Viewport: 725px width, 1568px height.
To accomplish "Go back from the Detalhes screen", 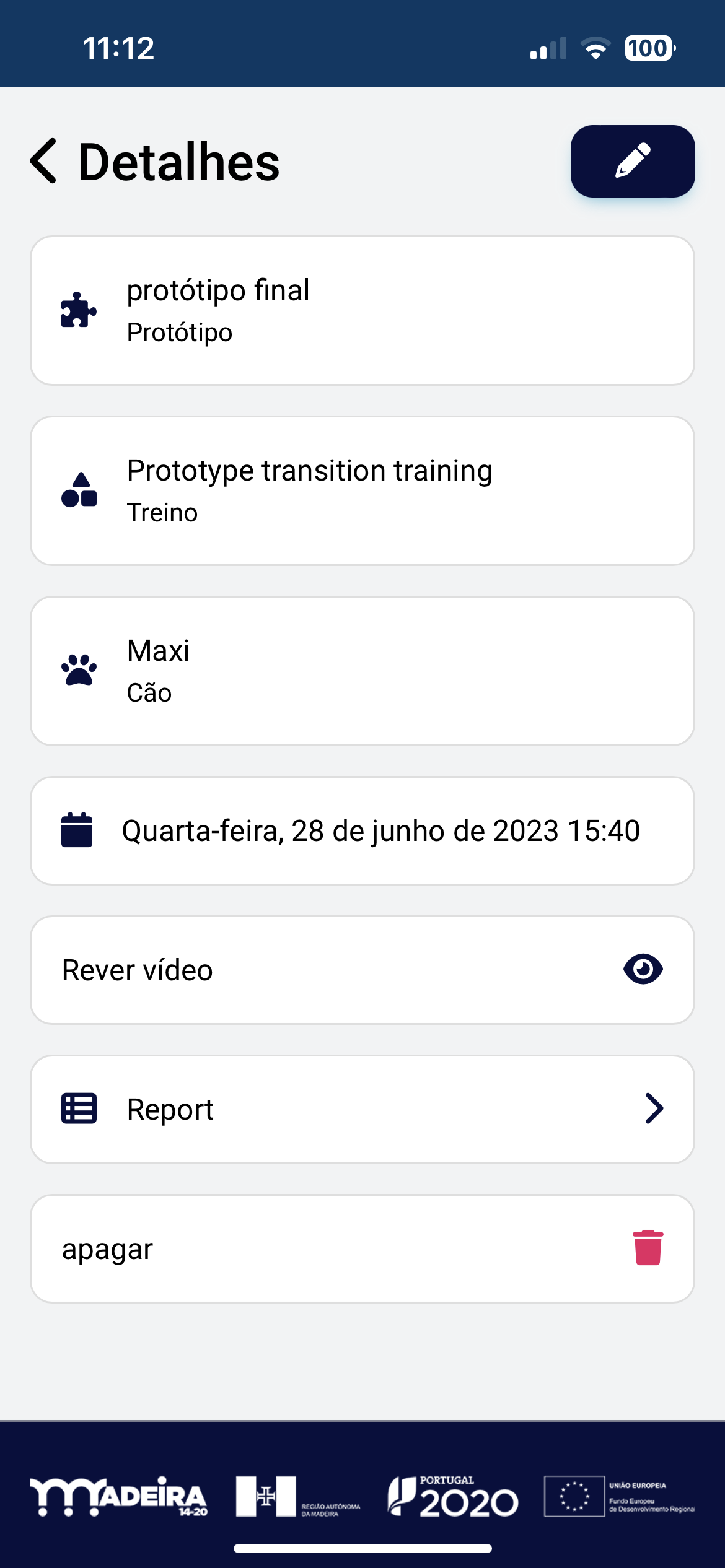I will point(44,161).
